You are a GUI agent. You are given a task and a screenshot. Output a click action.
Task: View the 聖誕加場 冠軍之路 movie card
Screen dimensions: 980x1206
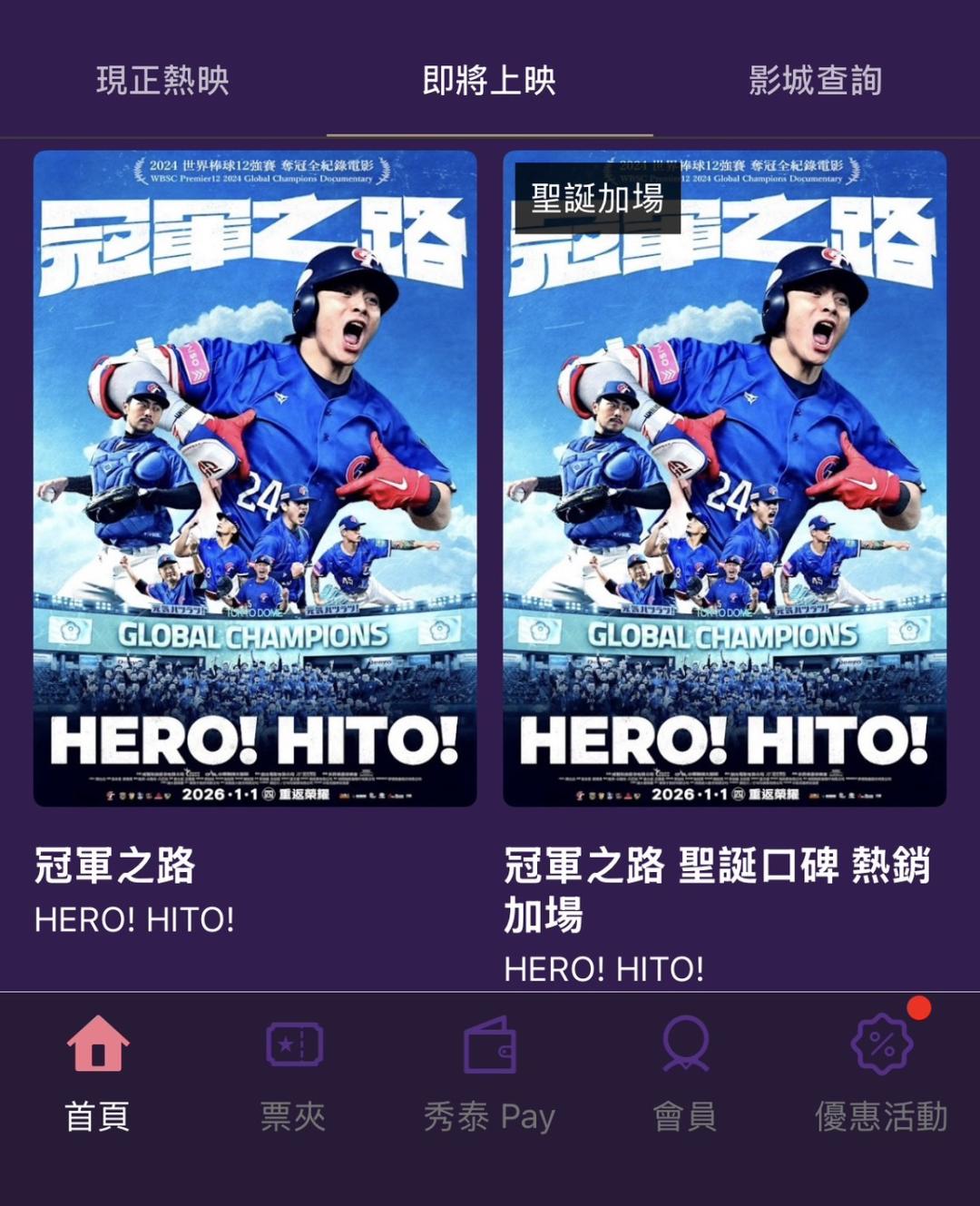(x=724, y=478)
